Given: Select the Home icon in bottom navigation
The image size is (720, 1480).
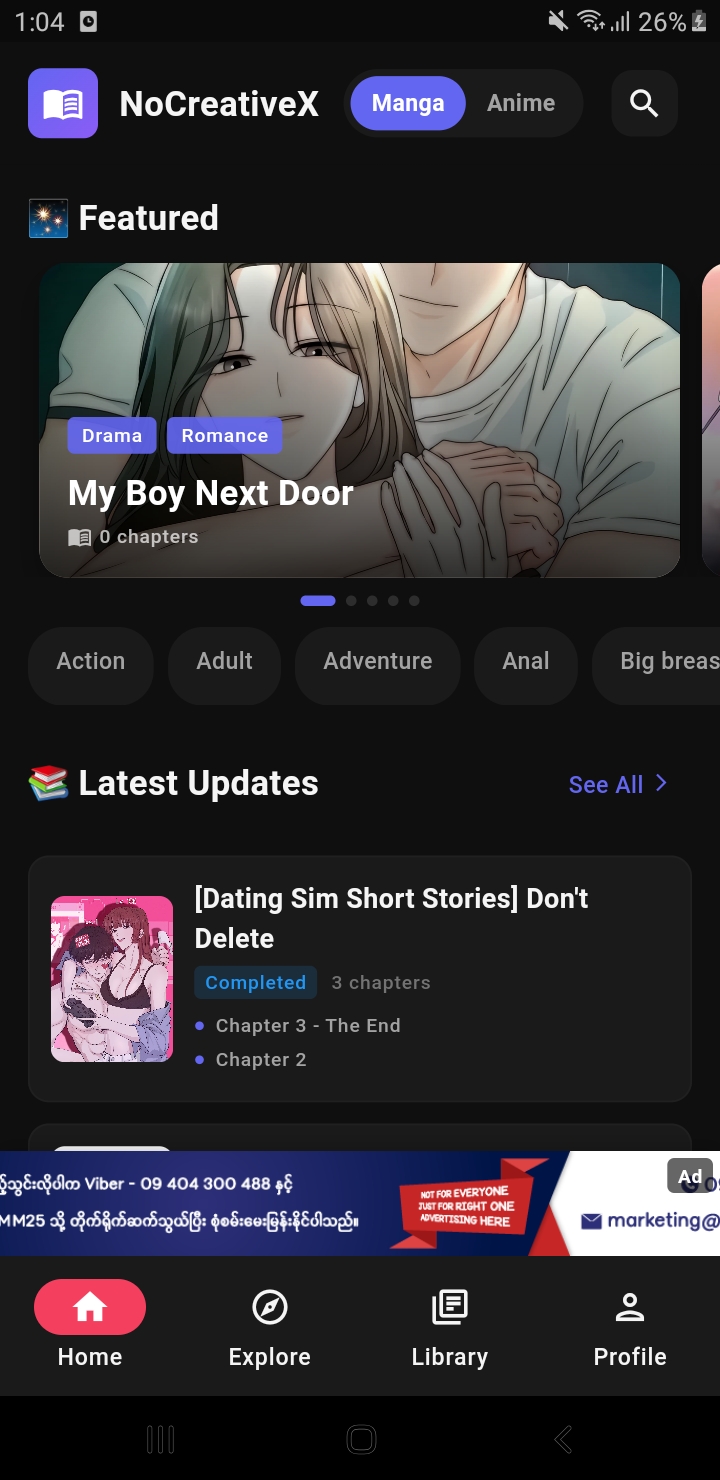Looking at the screenshot, I should (89, 1306).
